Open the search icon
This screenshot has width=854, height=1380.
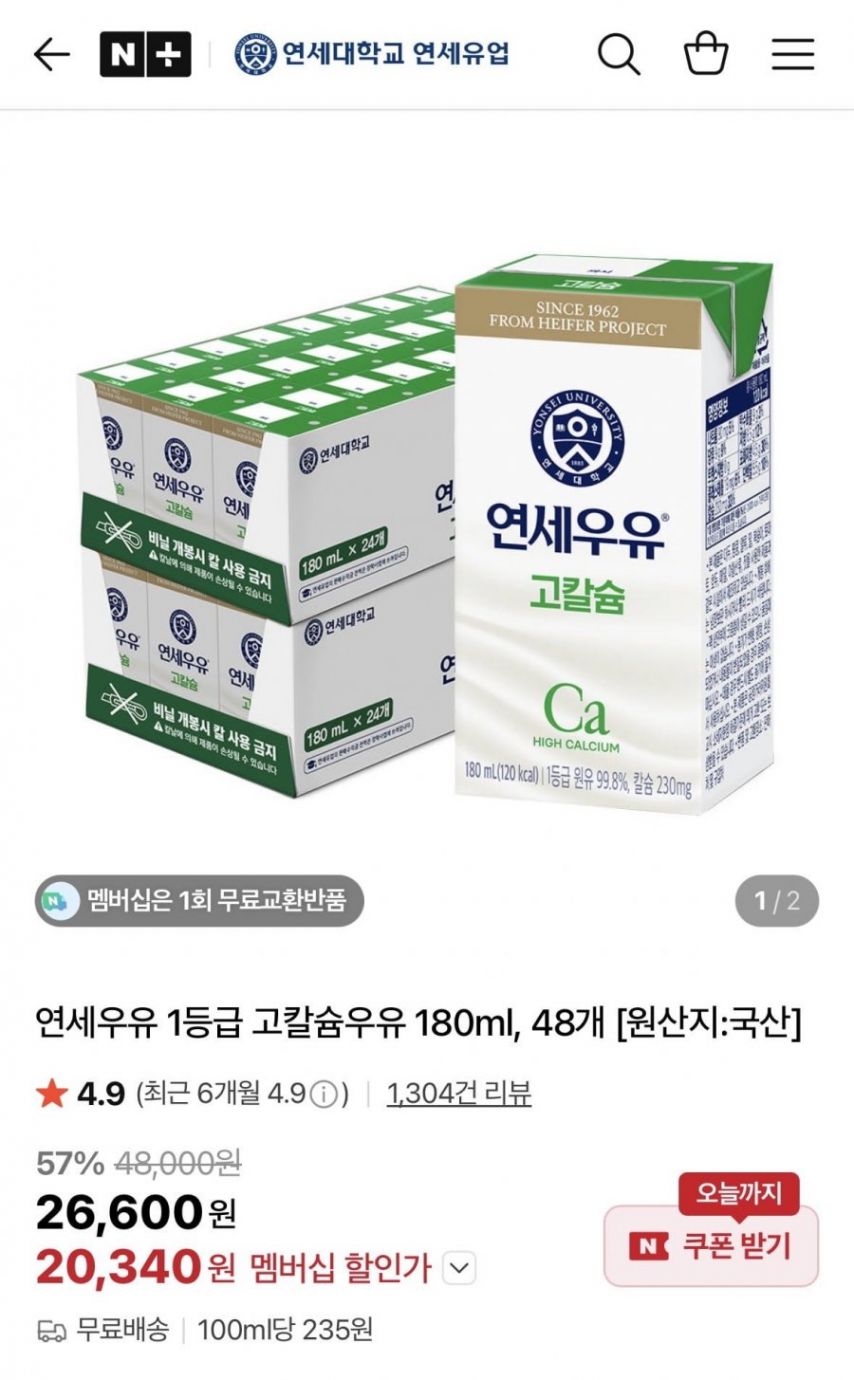[620, 55]
